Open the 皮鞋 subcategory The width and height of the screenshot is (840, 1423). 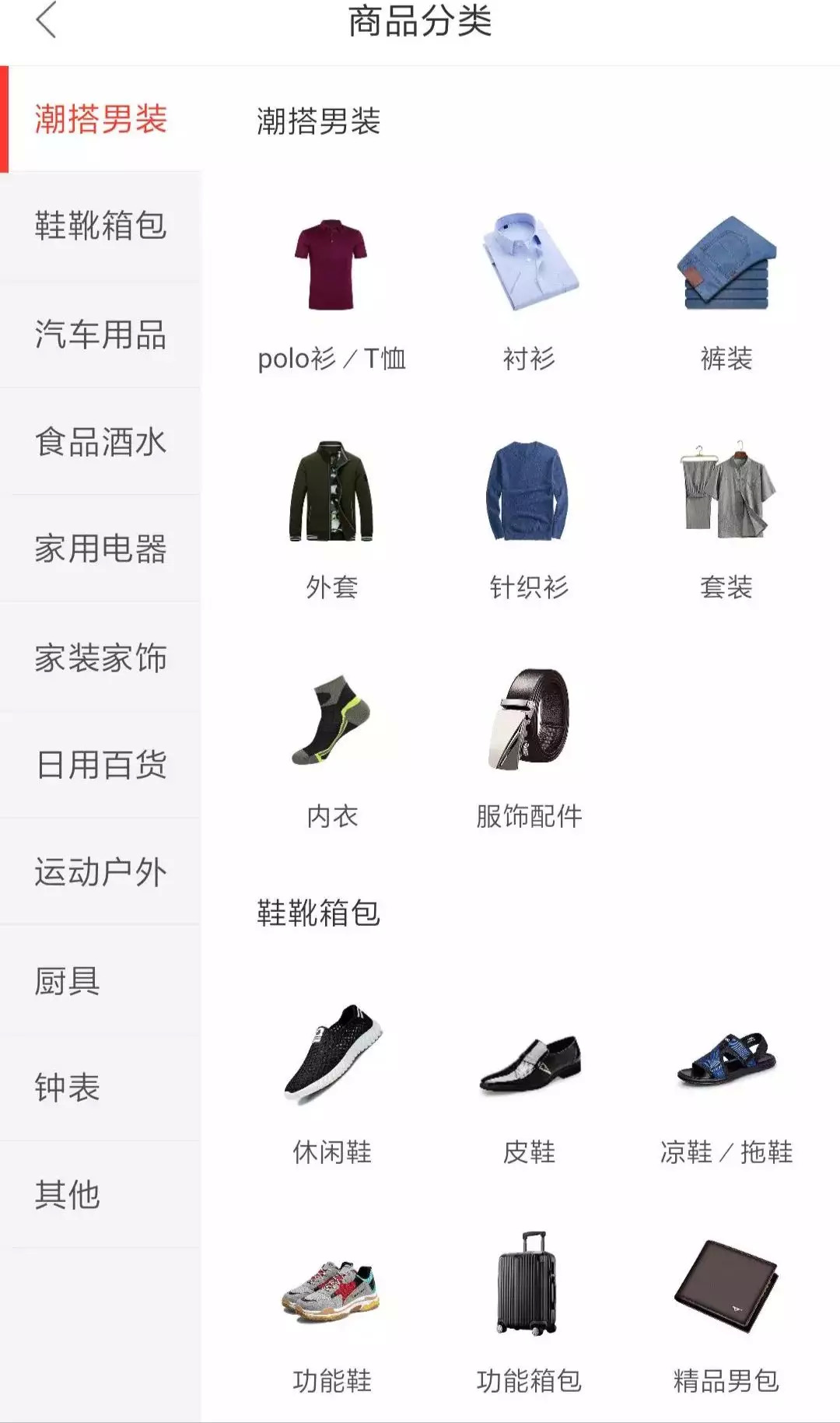[x=529, y=1081]
